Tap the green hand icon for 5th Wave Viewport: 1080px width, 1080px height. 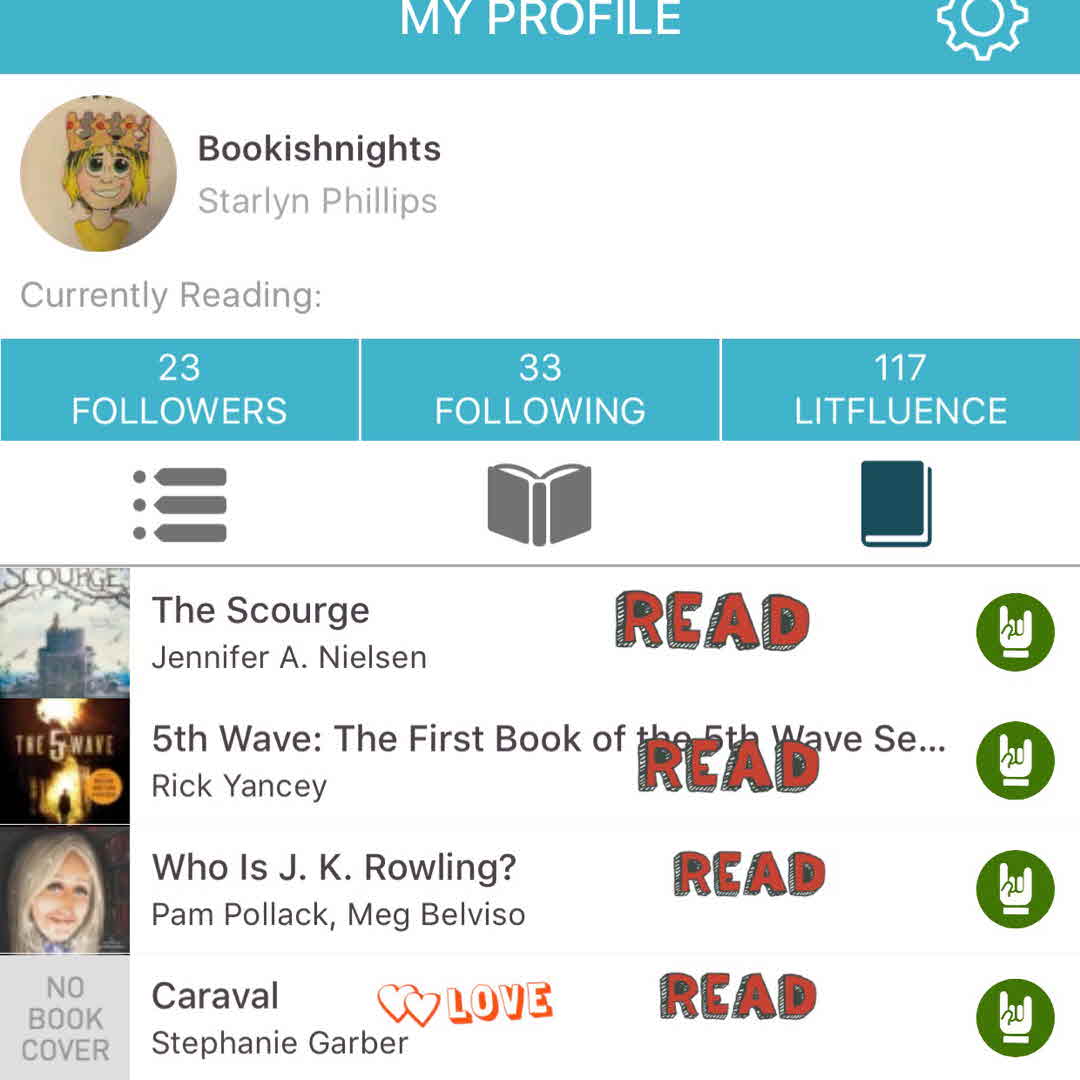1015,760
